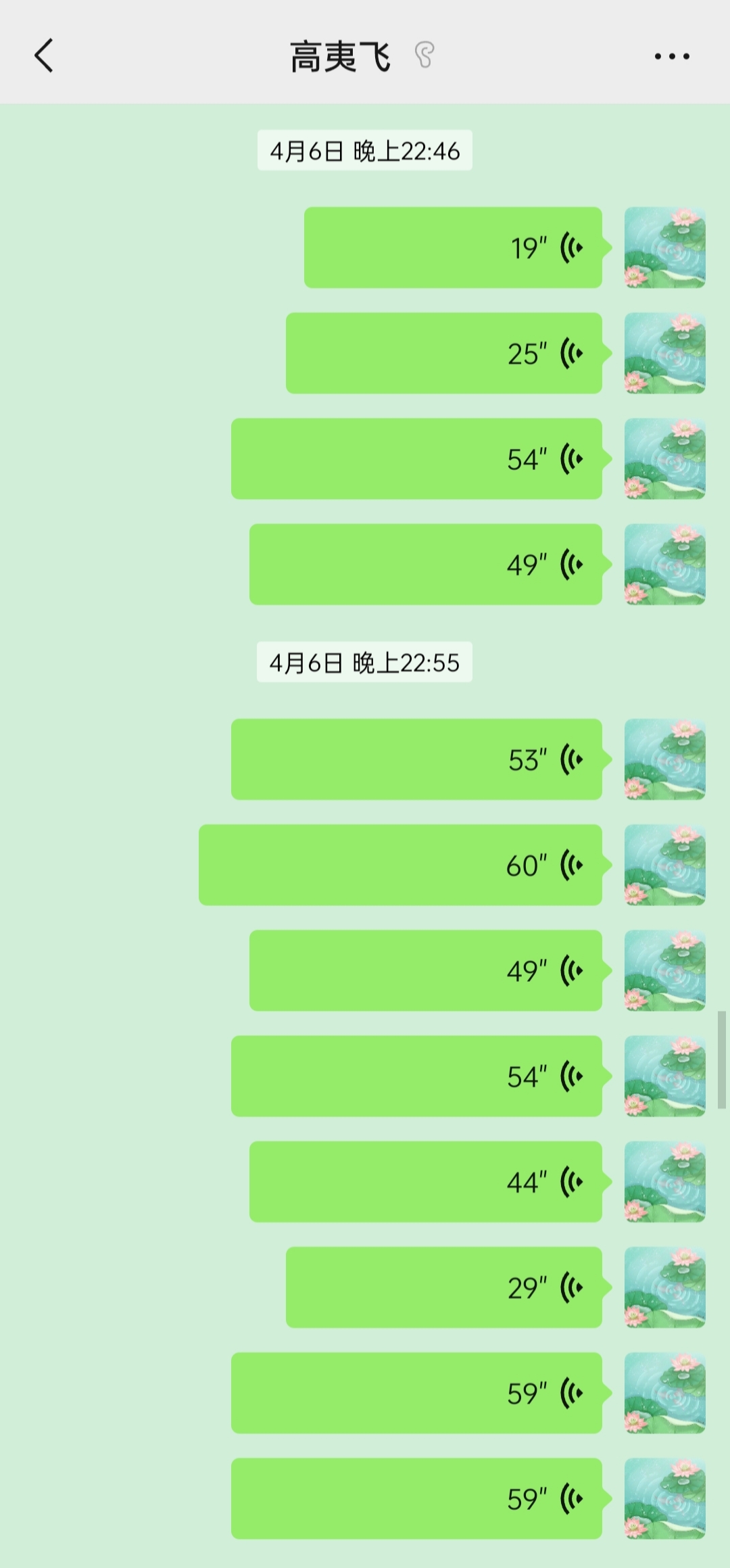Play the 53-second voice message
Image resolution: width=730 pixels, height=1568 pixels.
[x=416, y=759]
